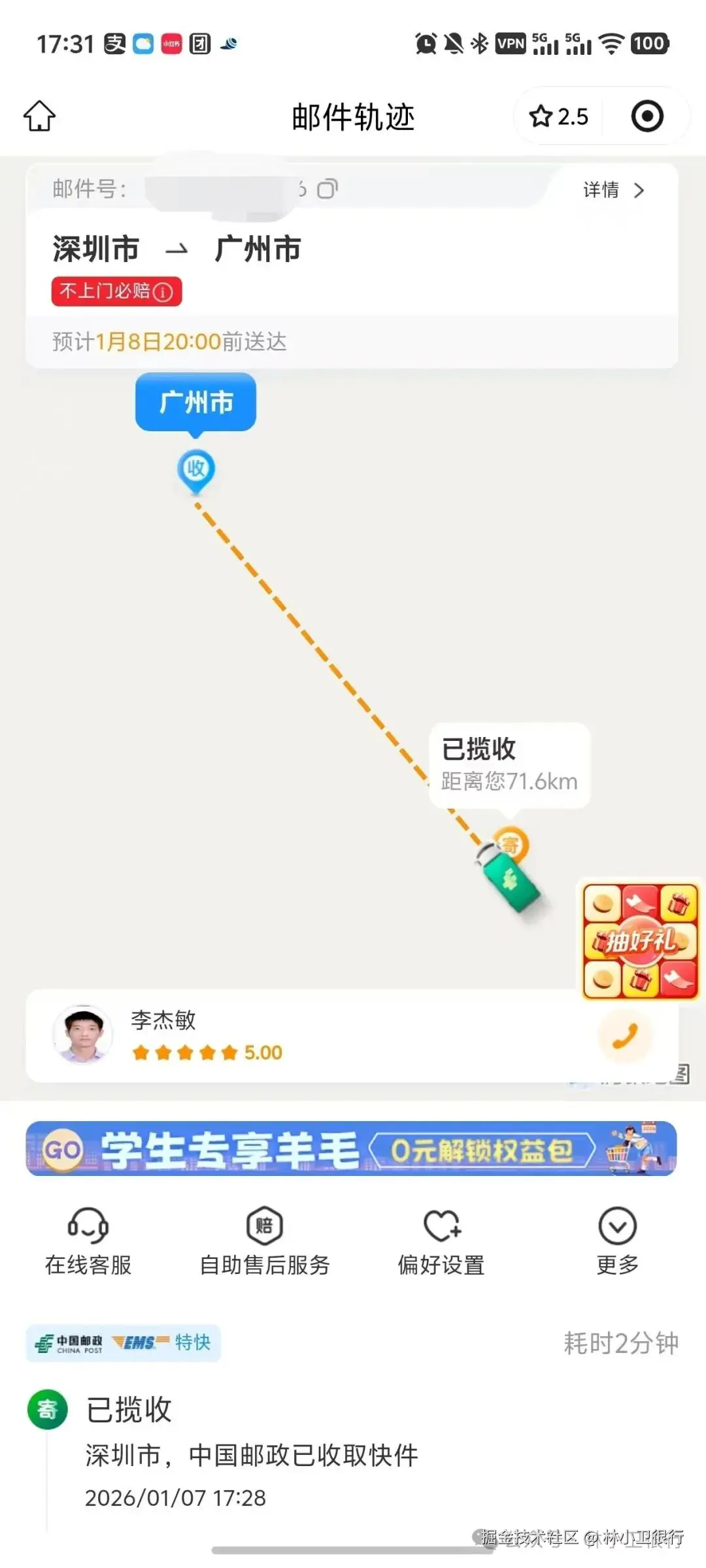Open the 抽好礼 lucky draw tile

click(640, 941)
